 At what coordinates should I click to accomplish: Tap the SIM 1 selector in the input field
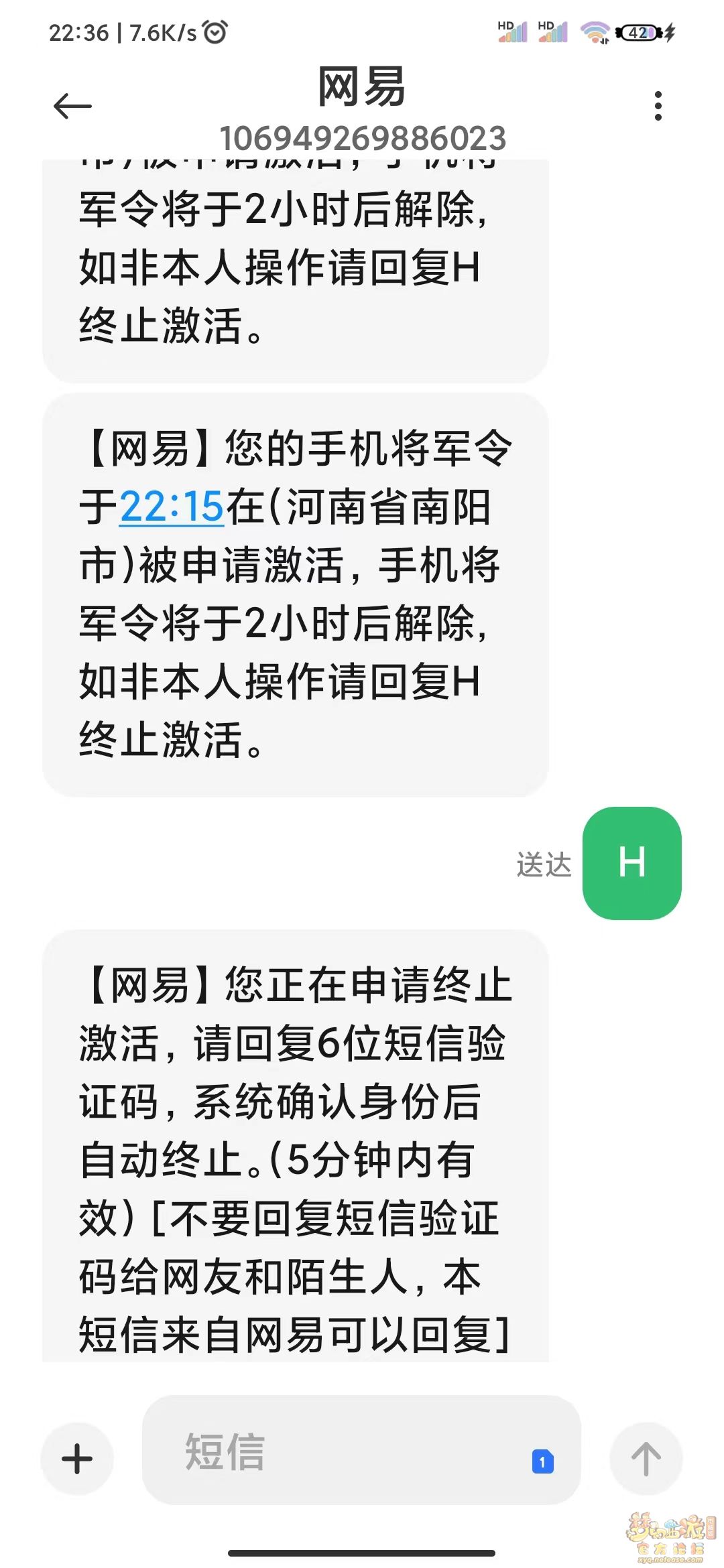(542, 1461)
